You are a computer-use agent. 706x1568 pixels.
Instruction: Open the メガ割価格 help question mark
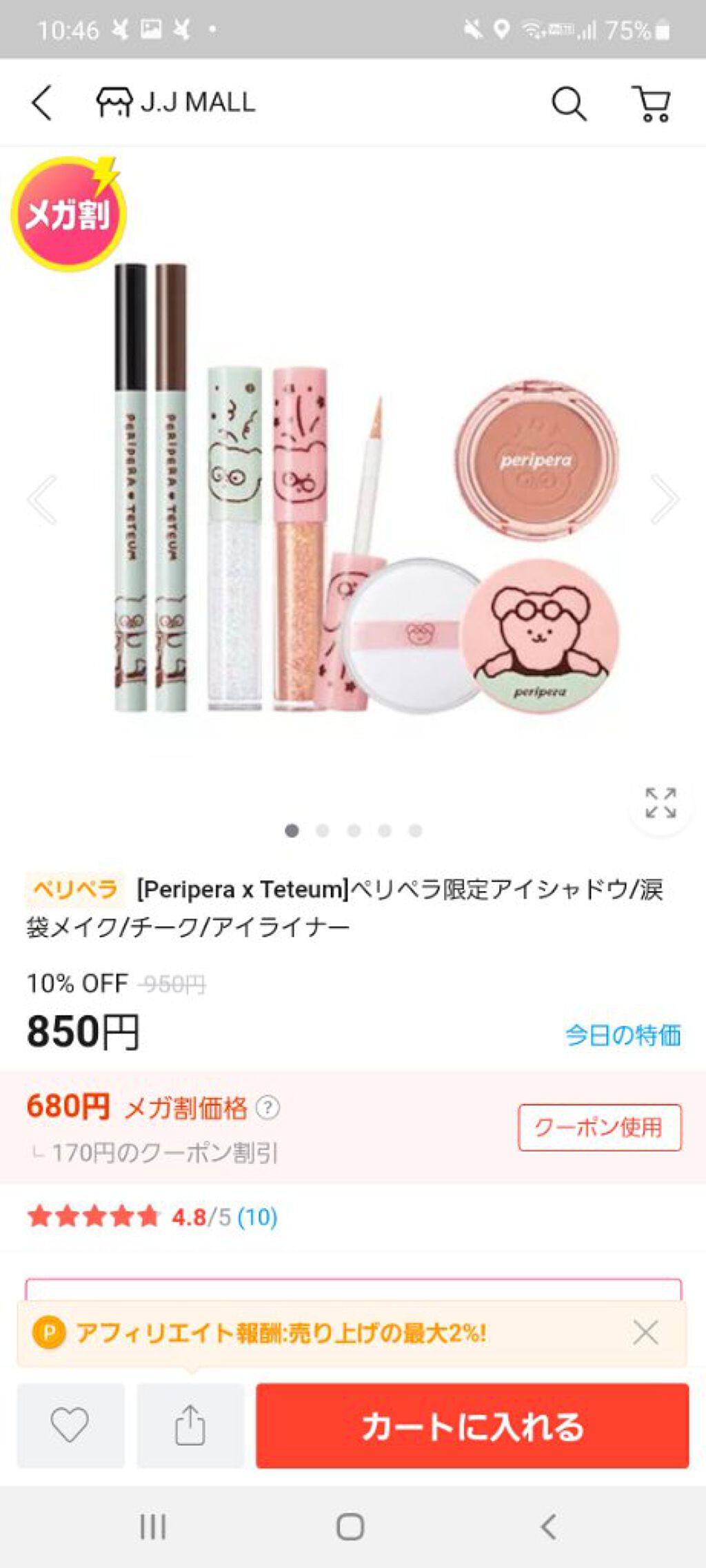tap(268, 1108)
